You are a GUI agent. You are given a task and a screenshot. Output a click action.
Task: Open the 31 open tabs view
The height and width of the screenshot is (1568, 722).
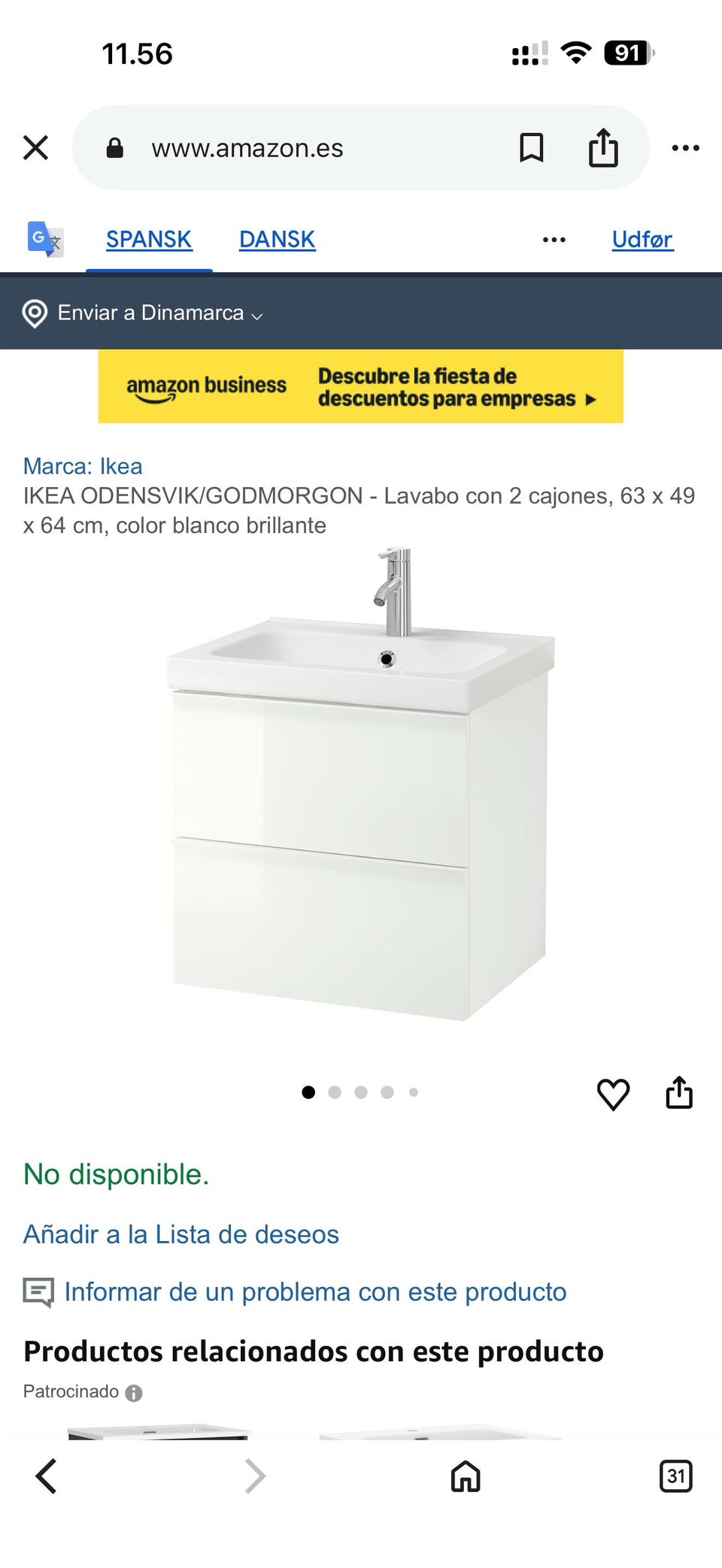click(675, 1476)
